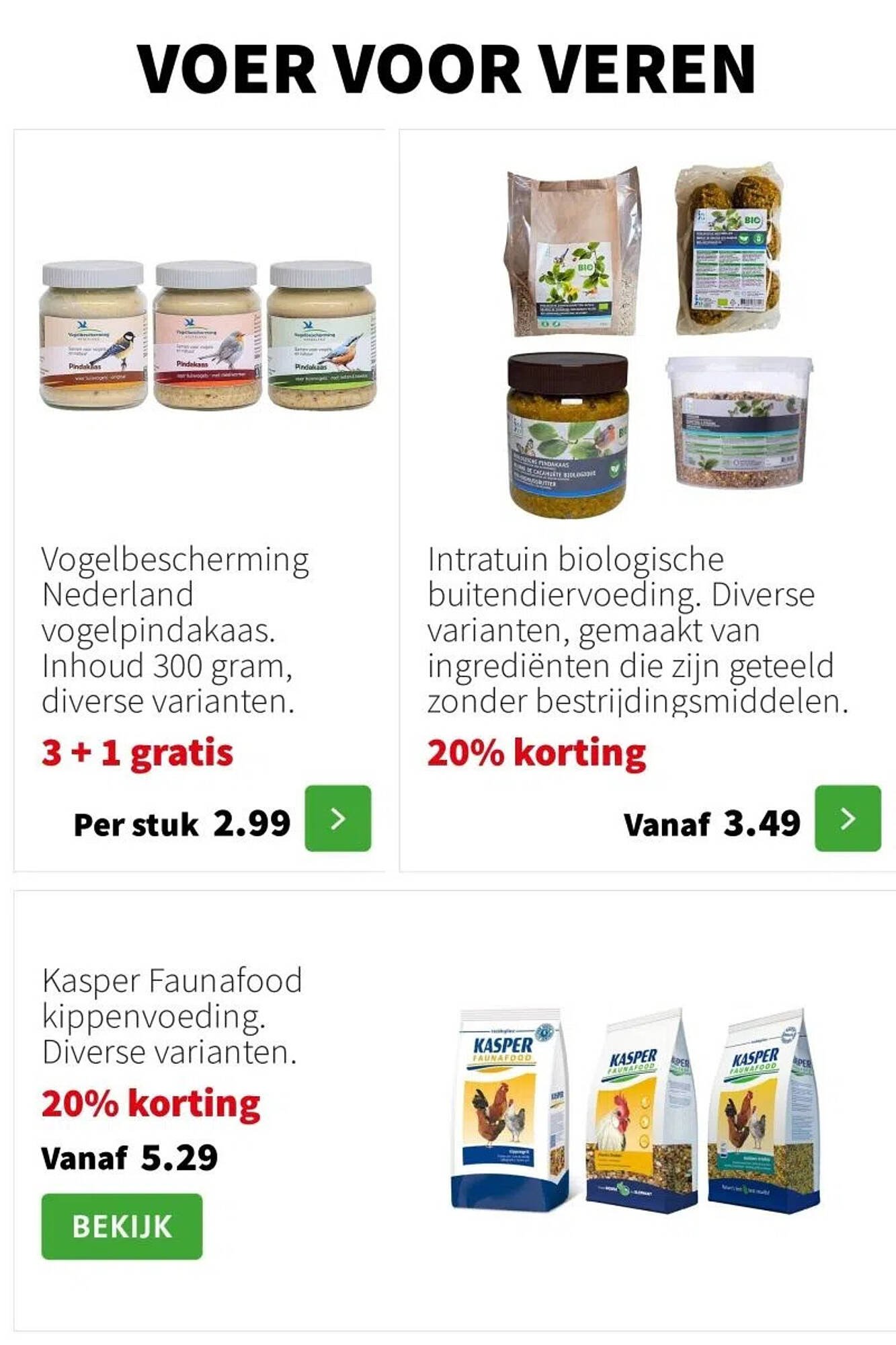Tap Bekijk for Kasper Faunafood kippenvoeding

122,1225
